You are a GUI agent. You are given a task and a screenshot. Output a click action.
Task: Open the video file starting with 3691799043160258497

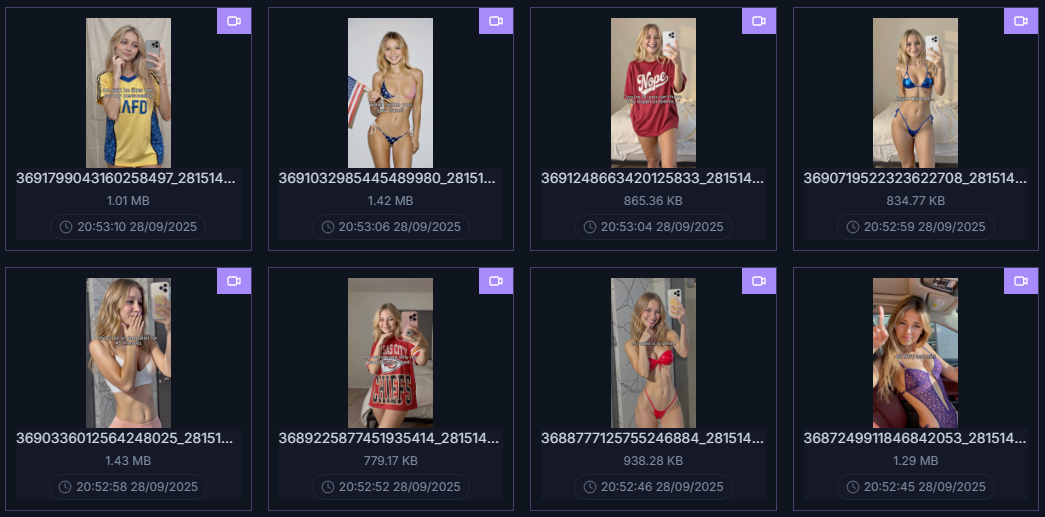coord(128,93)
